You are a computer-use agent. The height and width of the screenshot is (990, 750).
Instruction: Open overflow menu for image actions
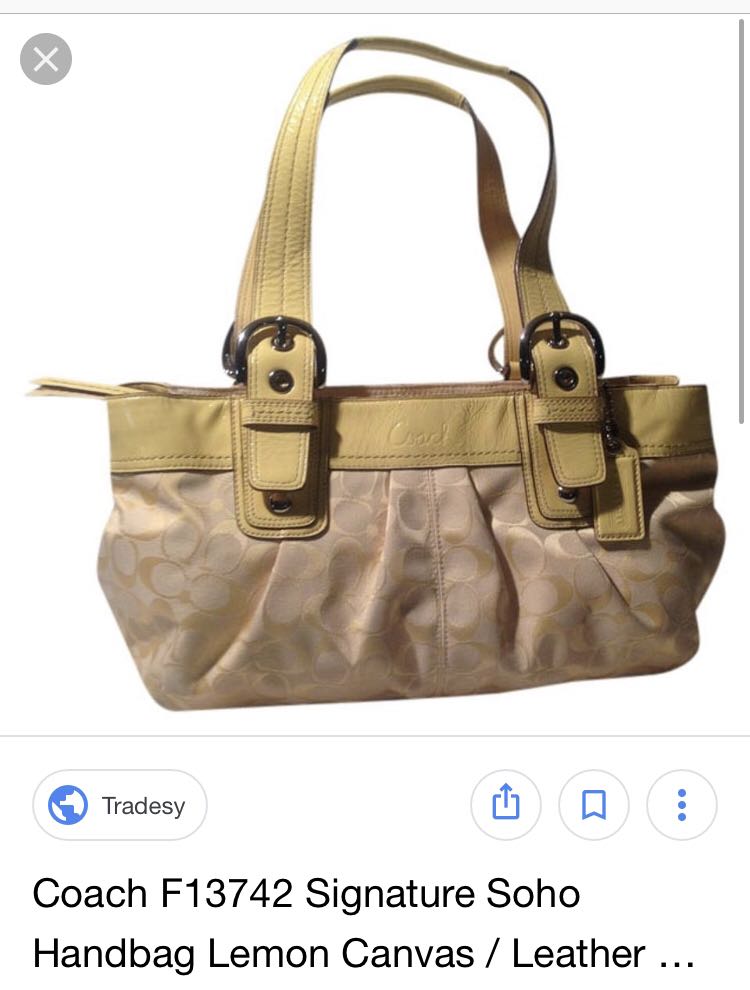(681, 804)
